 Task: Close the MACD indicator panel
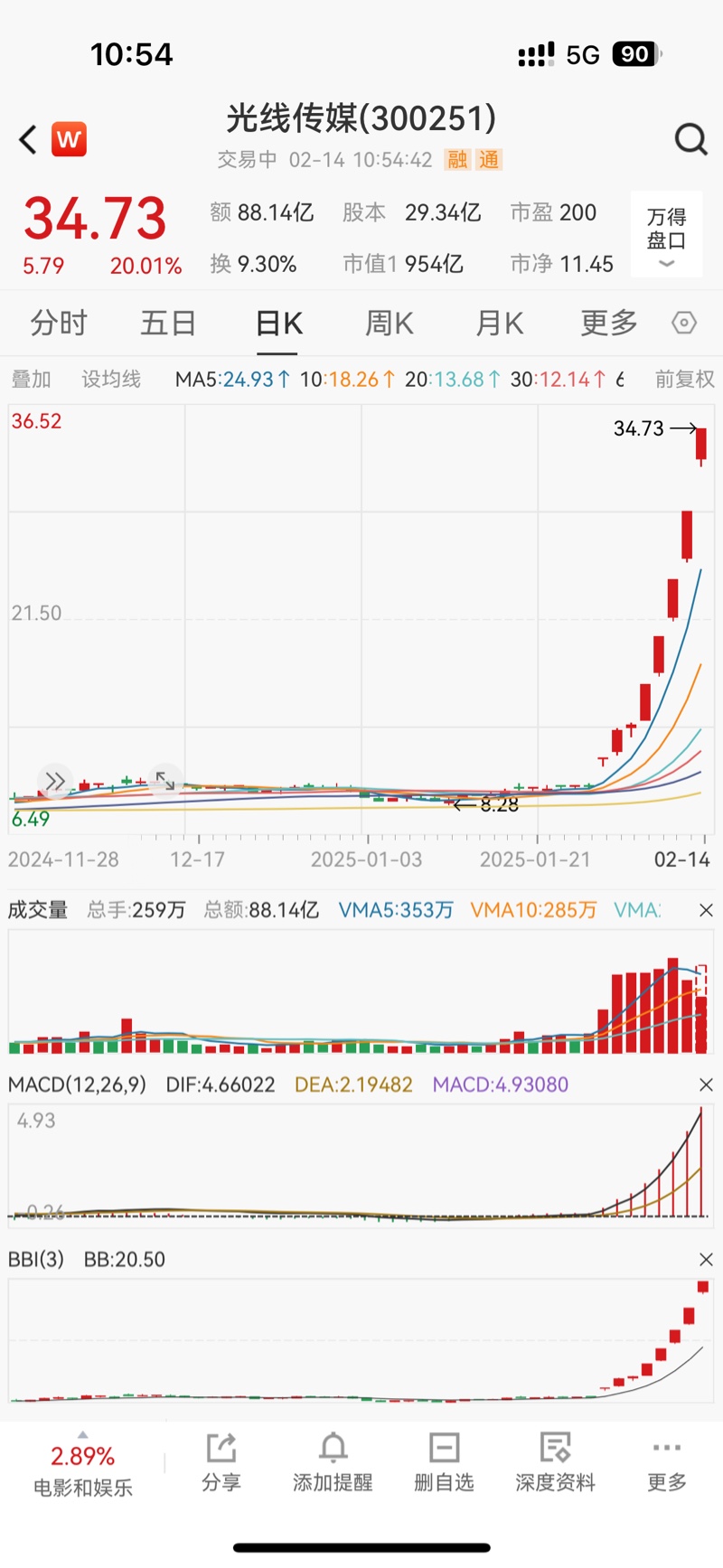coord(707,1084)
